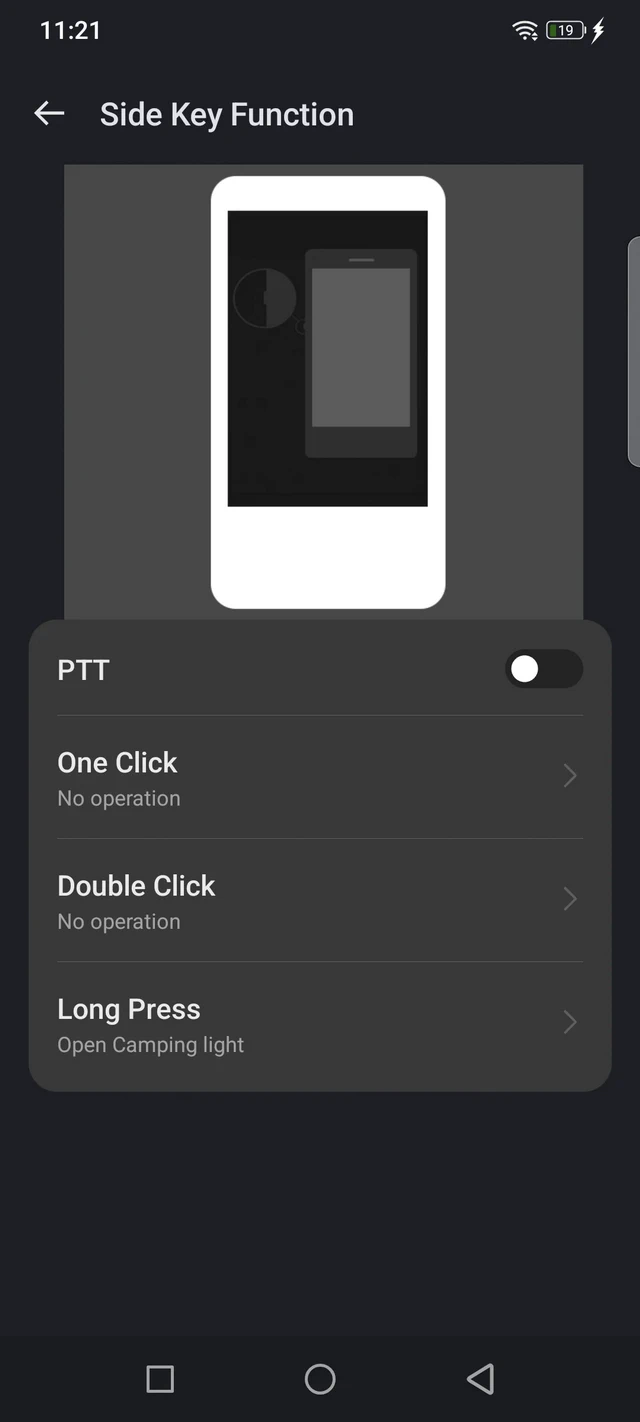This screenshot has height=1422, width=640.
Task: Open Double Click options
Action: [319, 900]
